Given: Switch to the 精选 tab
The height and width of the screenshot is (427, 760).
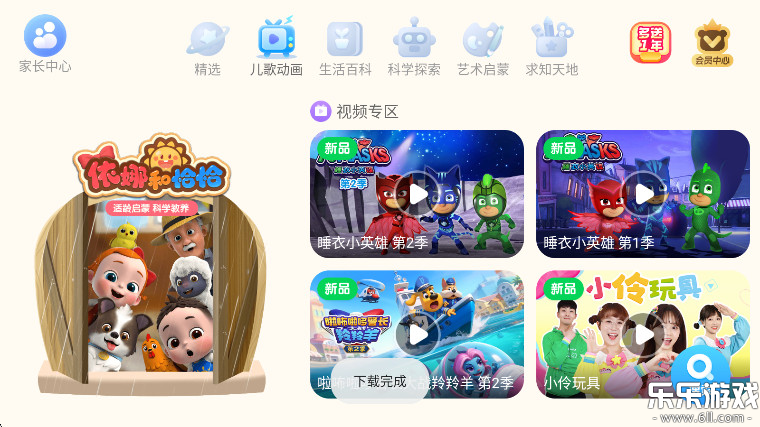Looking at the screenshot, I should pyautogui.click(x=207, y=48).
